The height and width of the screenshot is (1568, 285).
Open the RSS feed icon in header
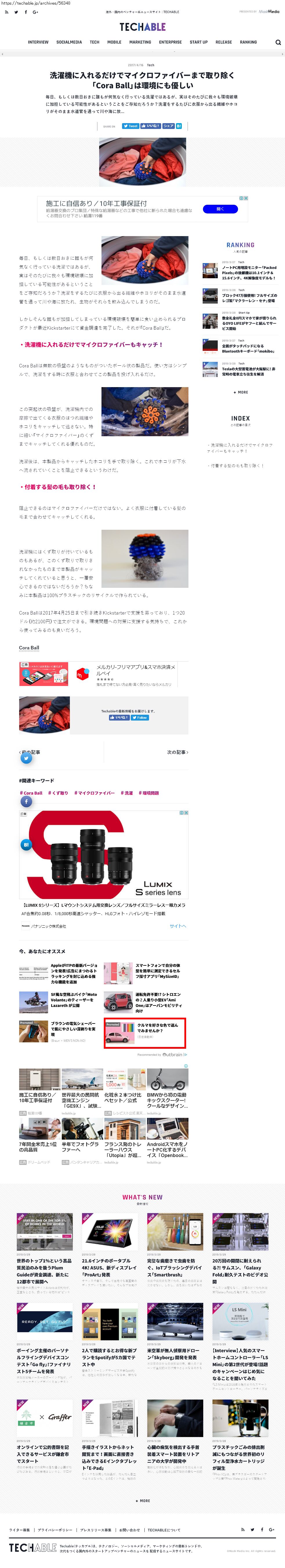tap(7, 12)
